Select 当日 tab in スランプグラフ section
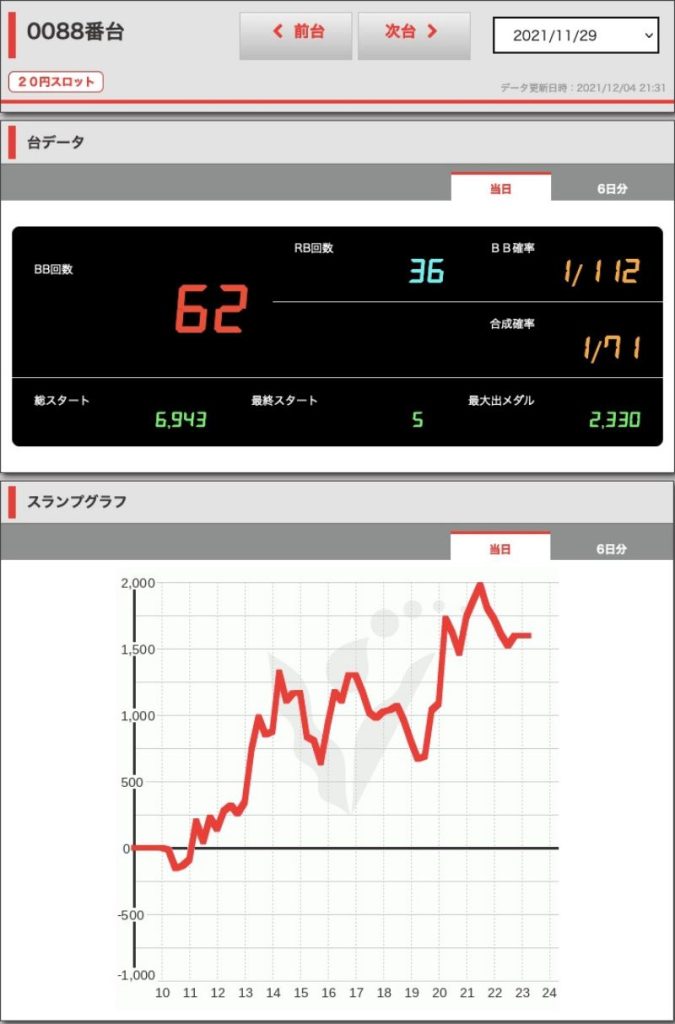The image size is (675, 1024). [x=500, y=548]
